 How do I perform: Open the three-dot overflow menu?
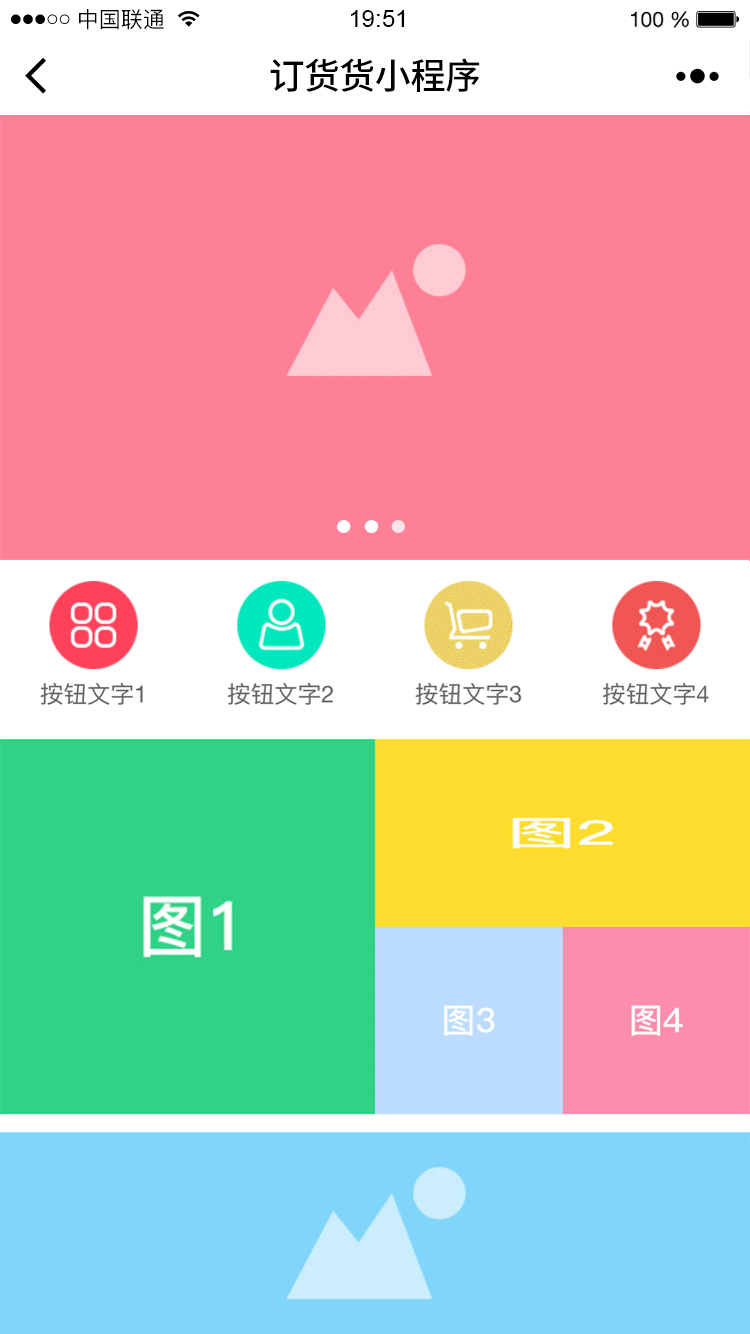click(x=697, y=76)
